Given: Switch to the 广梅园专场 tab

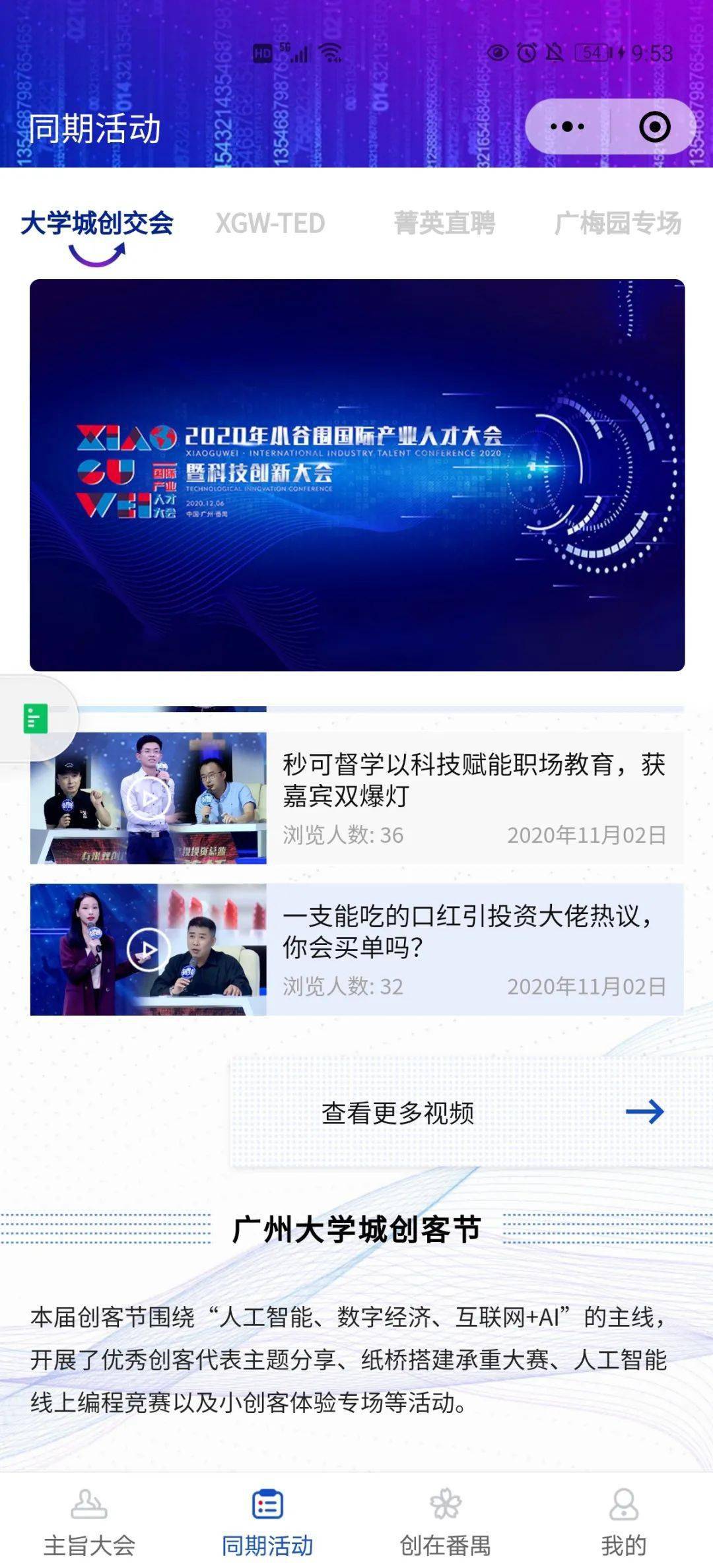Looking at the screenshot, I should click(618, 223).
